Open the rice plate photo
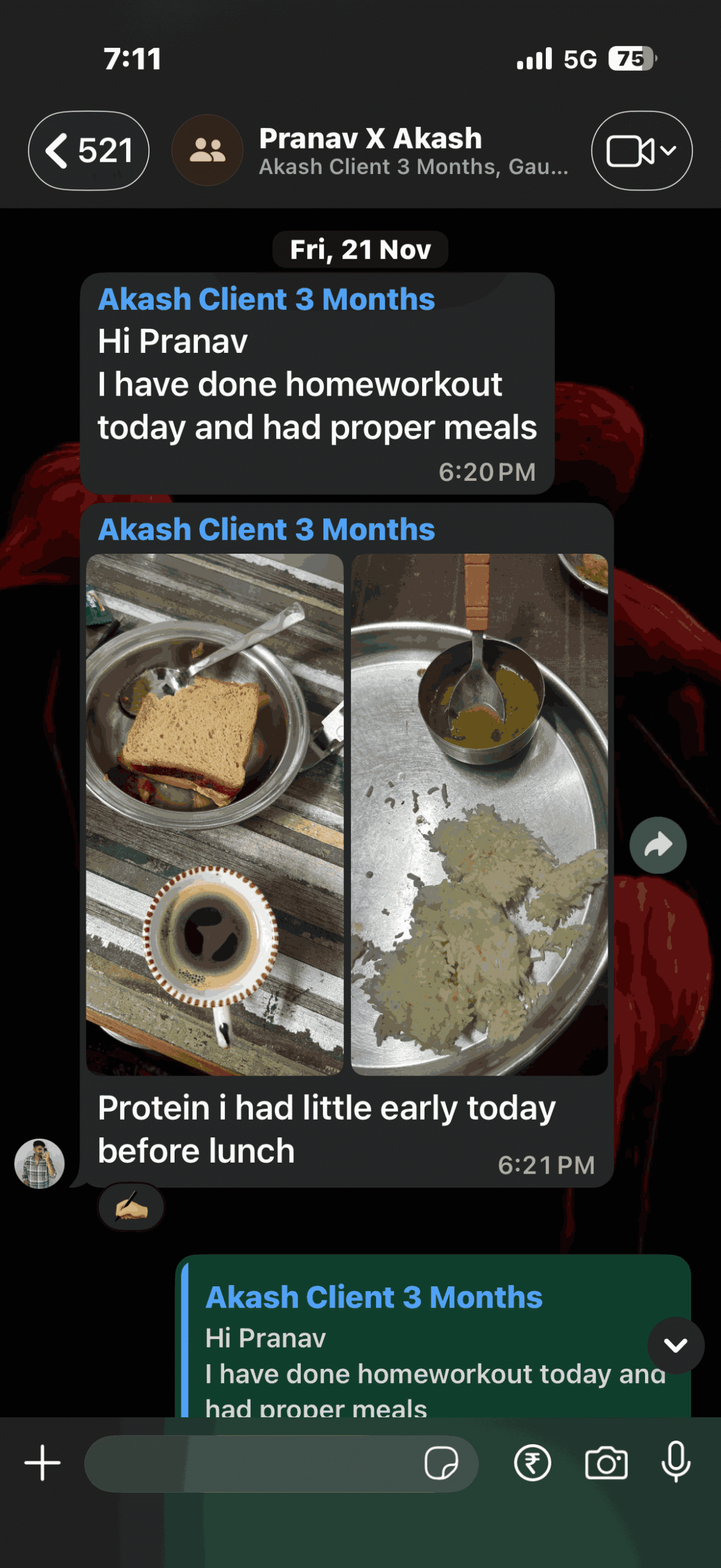Image resolution: width=721 pixels, height=1568 pixels. [479, 814]
